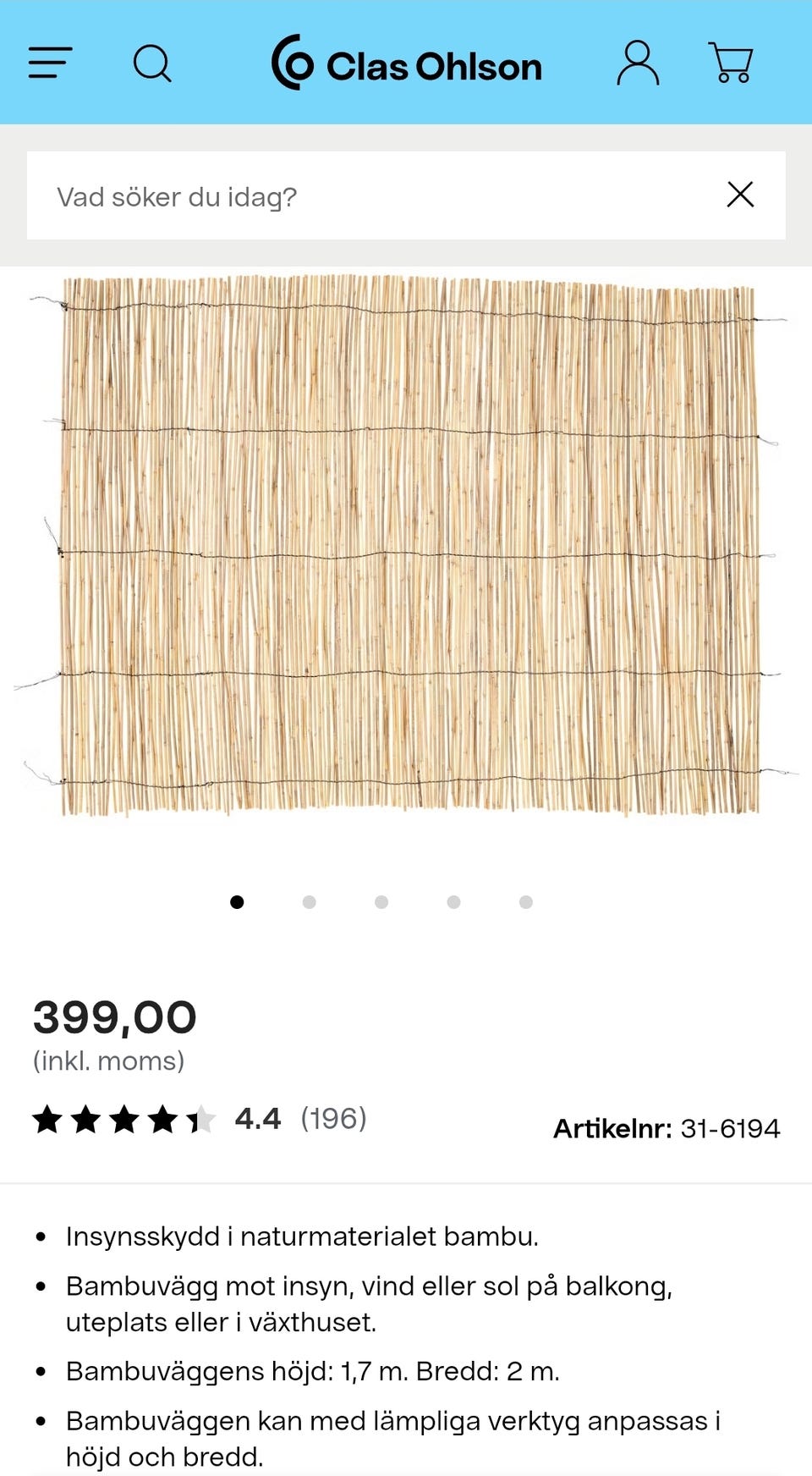
Task: View the 196 customer reviews
Action: point(333,1119)
